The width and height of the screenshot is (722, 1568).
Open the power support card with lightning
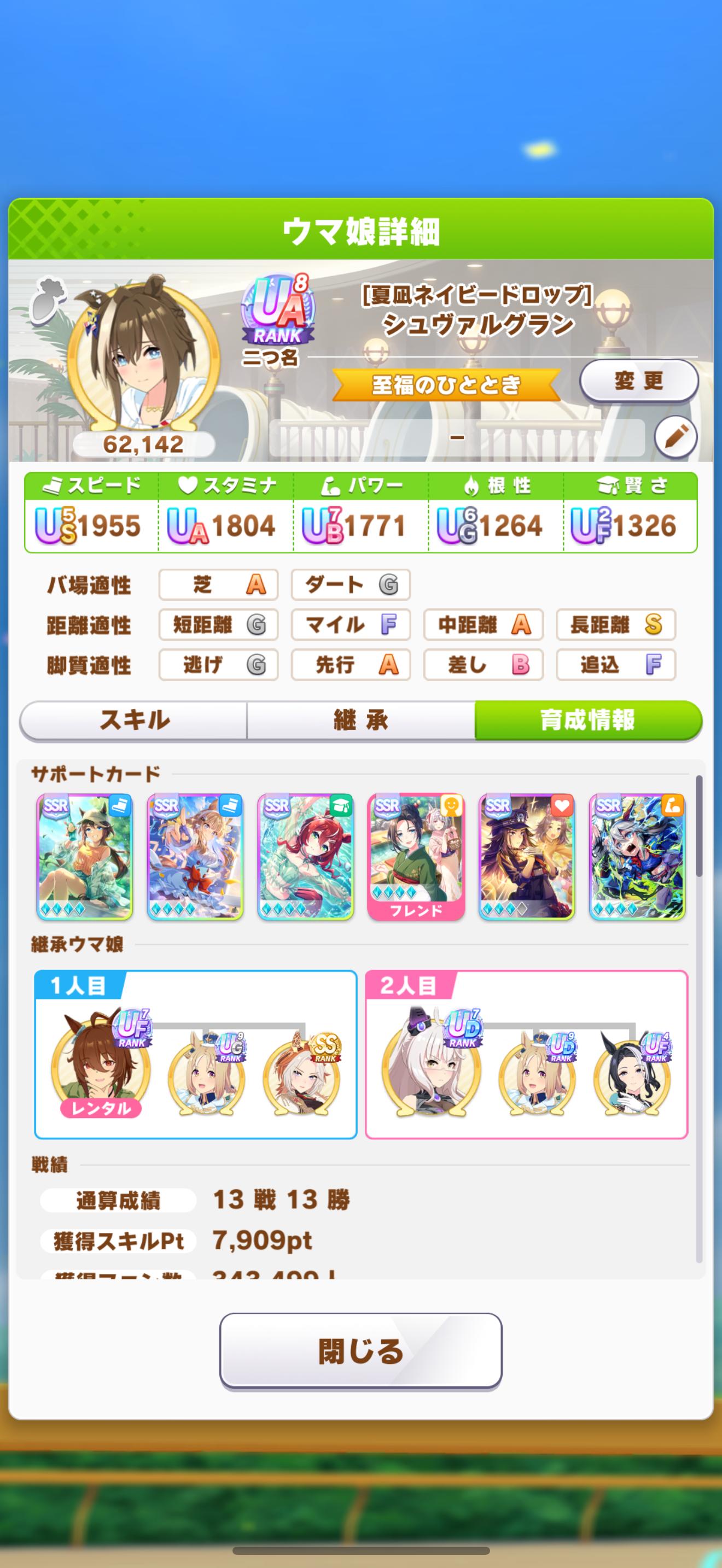tap(637, 856)
